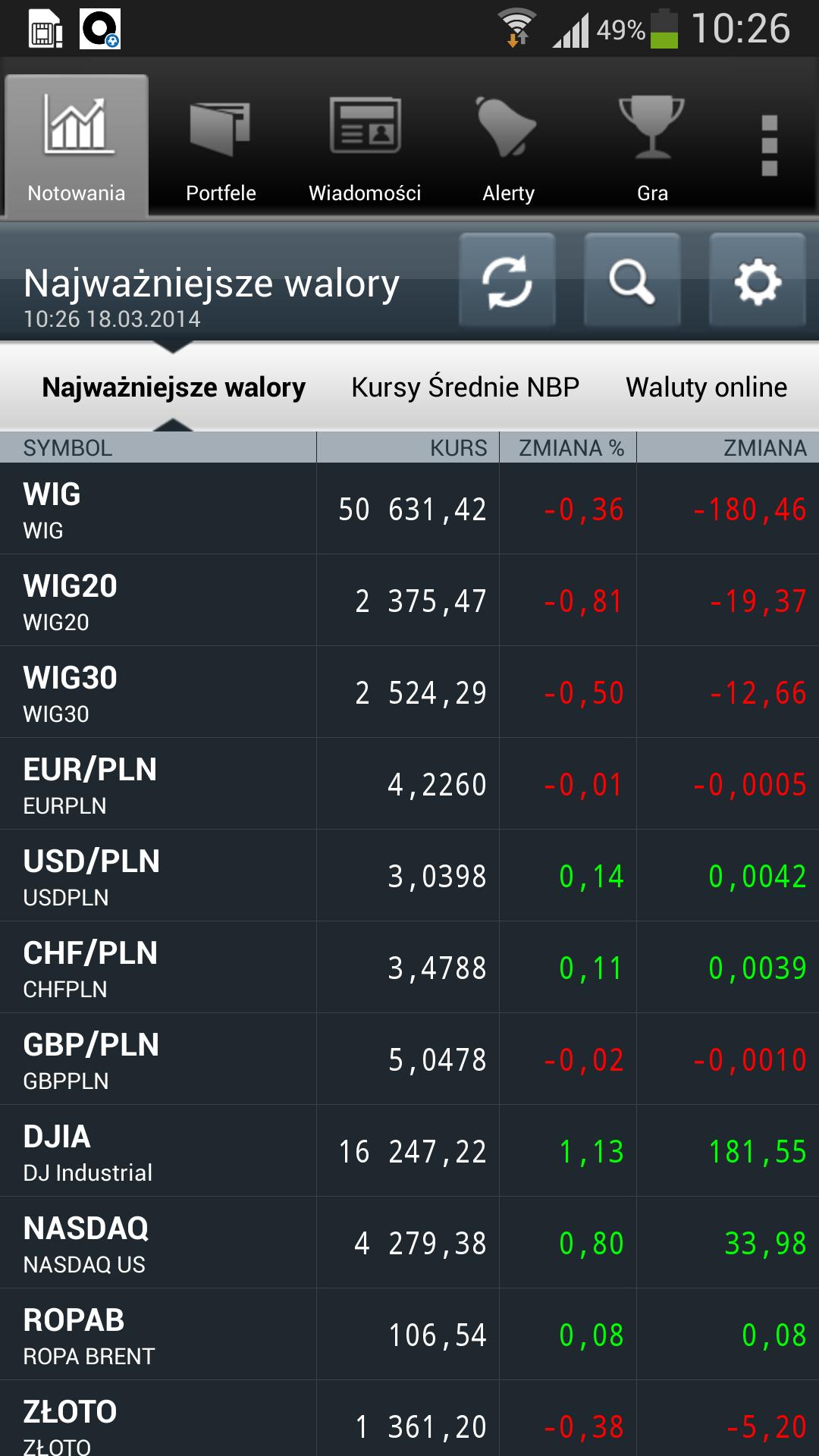The width and height of the screenshot is (819, 1456).
Task: Open the WIG30 index row
Action: pos(409,692)
